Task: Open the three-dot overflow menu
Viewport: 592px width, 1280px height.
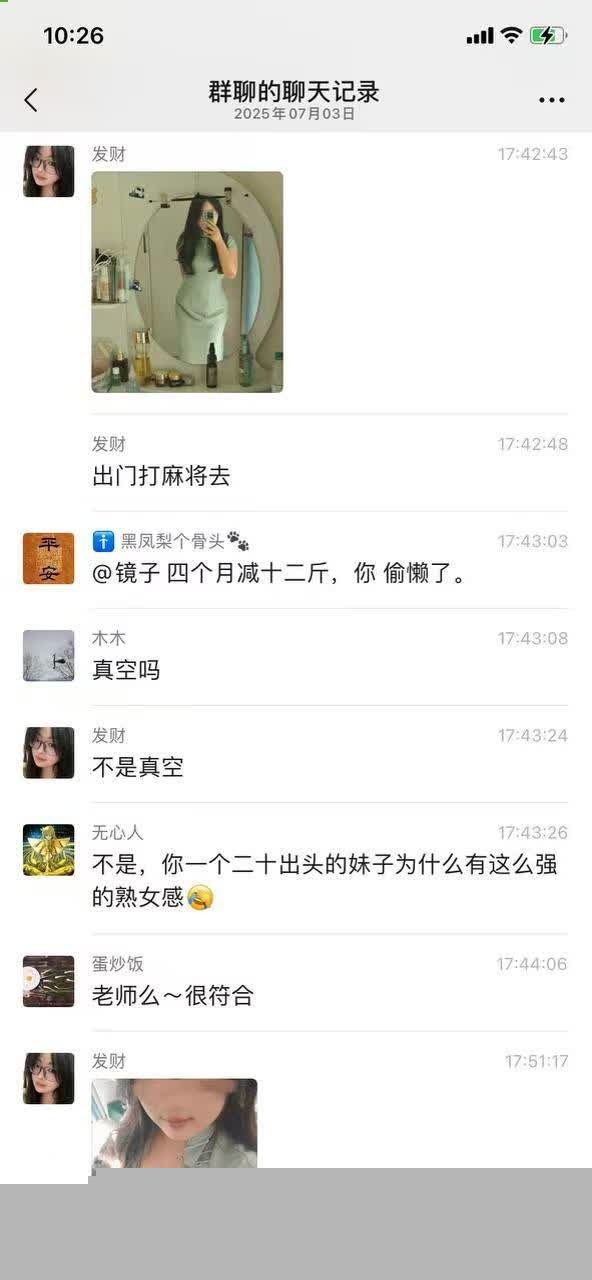Action: coord(552,100)
